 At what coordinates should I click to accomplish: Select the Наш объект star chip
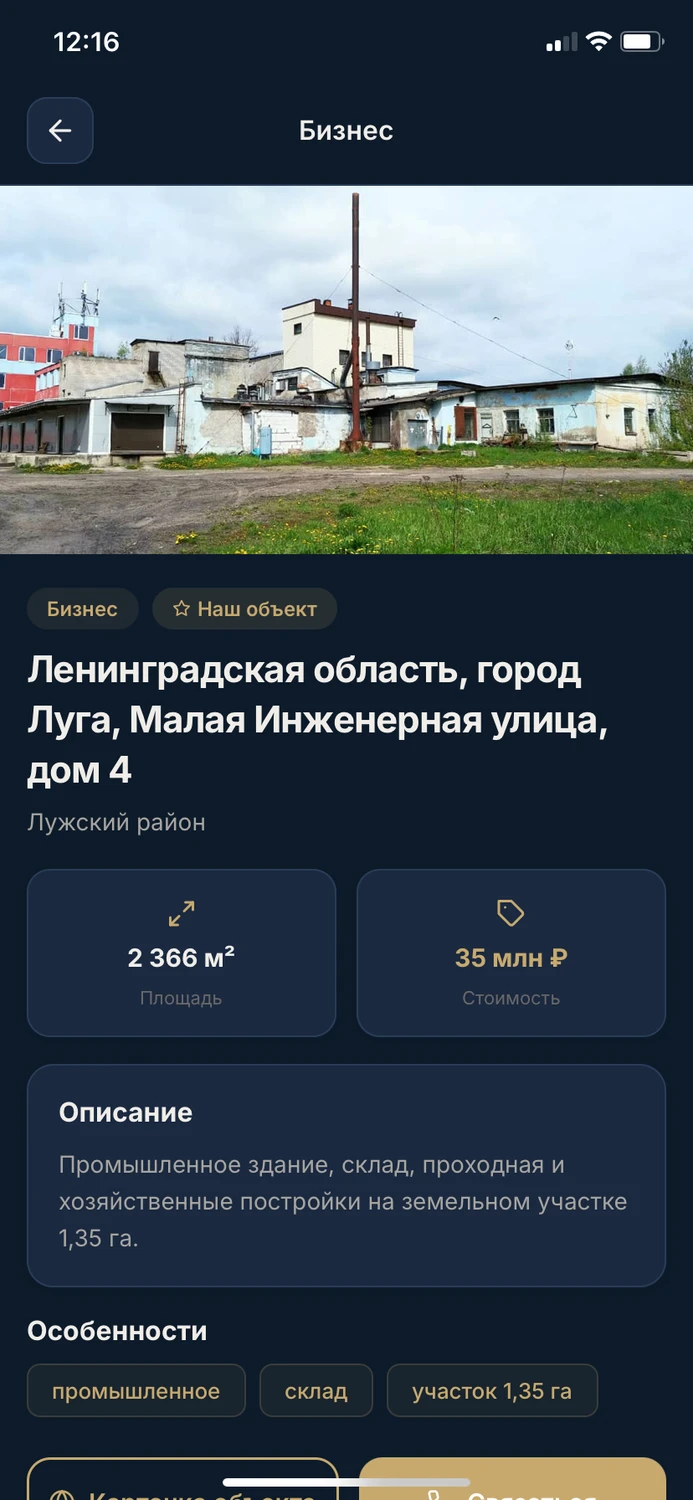tap(245, 609)
